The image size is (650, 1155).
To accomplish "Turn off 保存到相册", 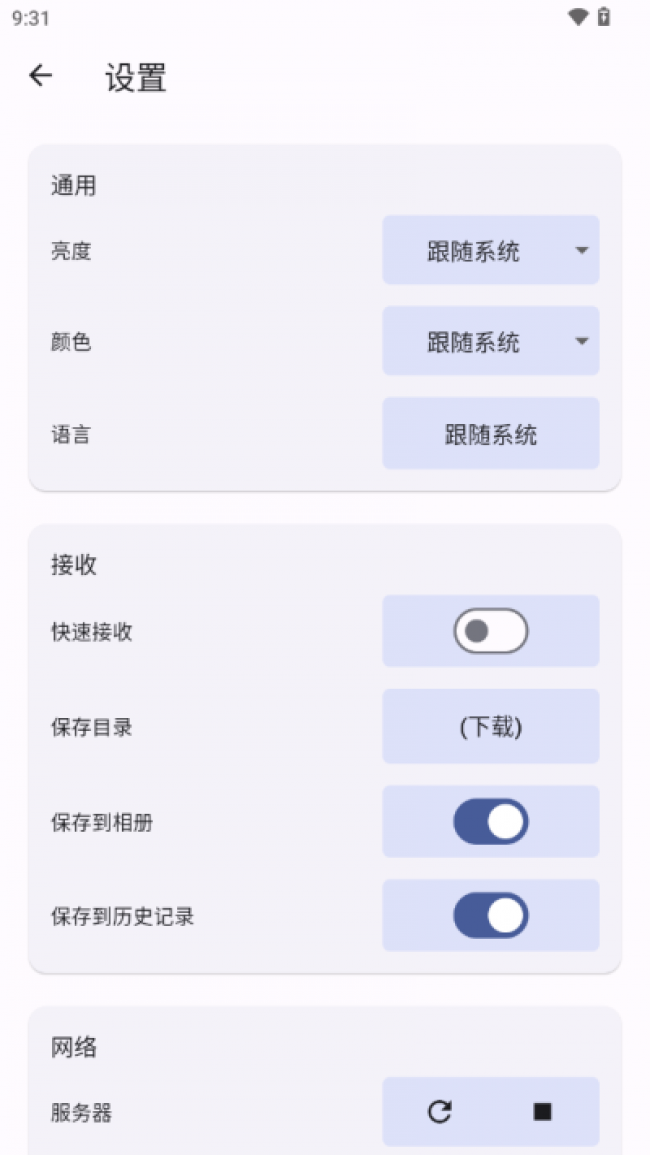I will 490,822.
